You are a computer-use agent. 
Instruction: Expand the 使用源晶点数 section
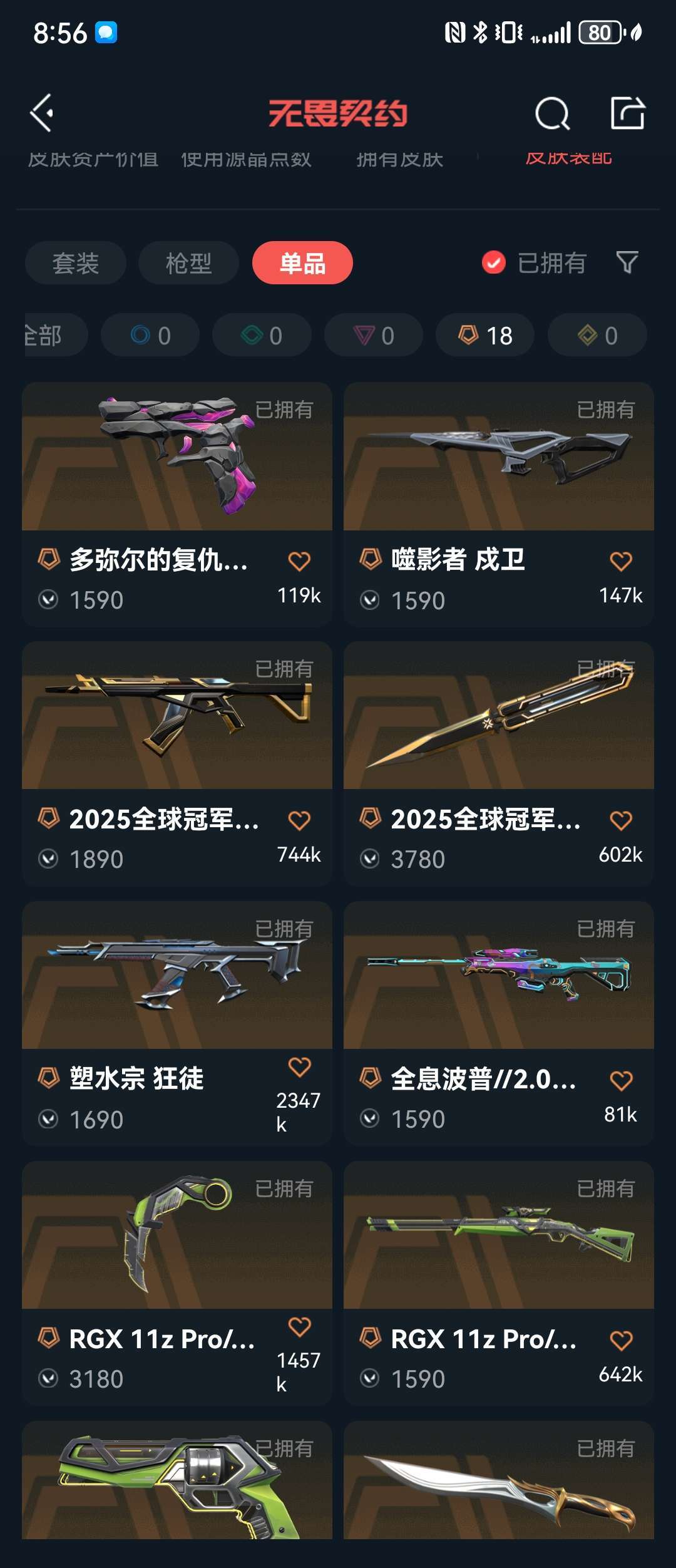245,160
